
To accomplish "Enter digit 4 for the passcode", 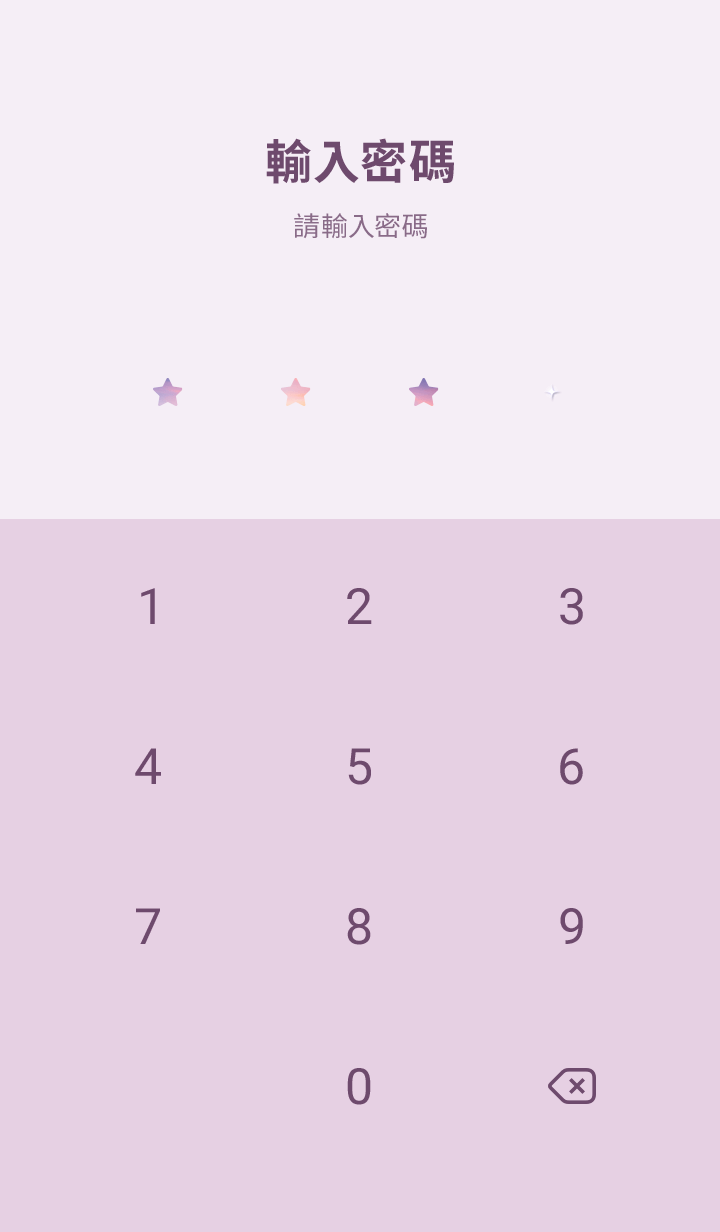I will click(x=148, y=767).
